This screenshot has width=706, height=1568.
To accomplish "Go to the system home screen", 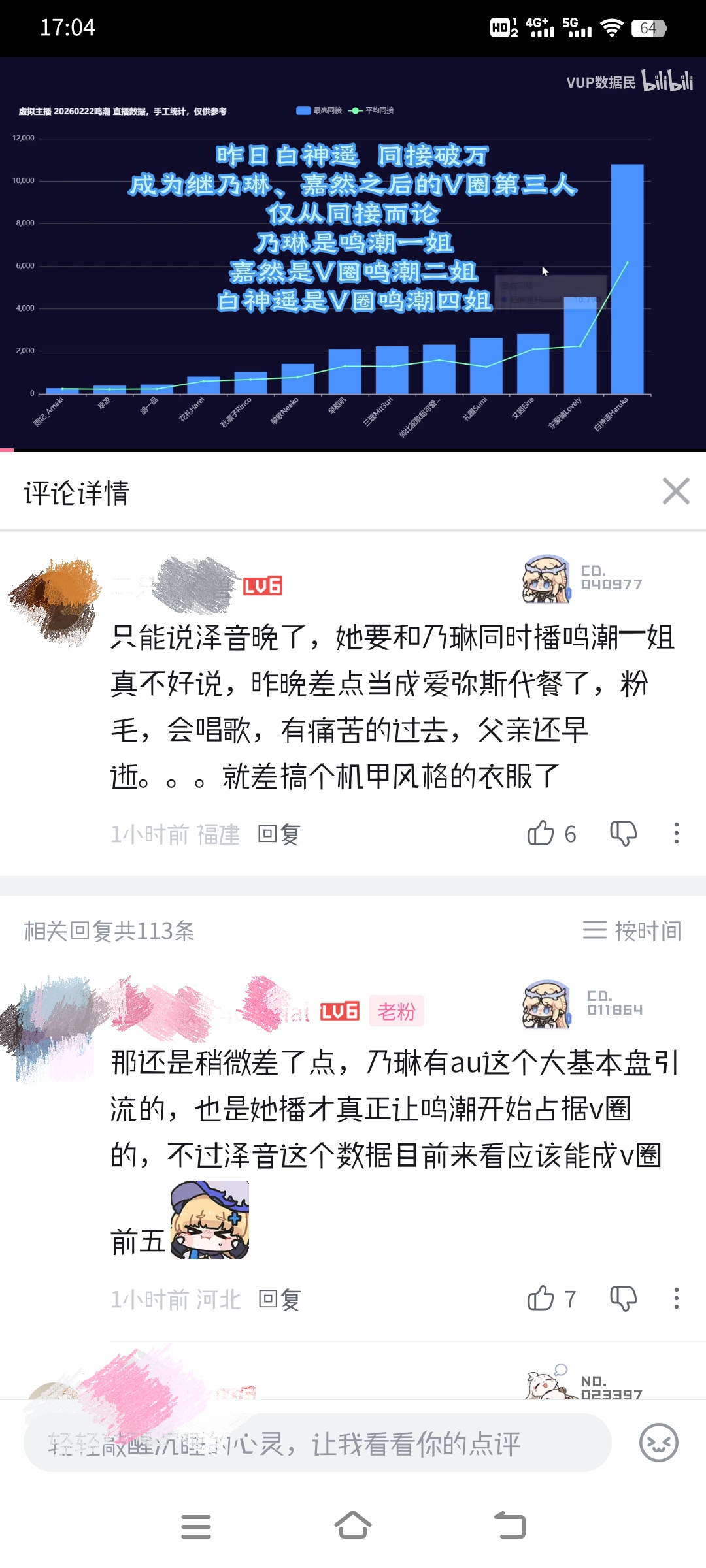I will 353,1526.
